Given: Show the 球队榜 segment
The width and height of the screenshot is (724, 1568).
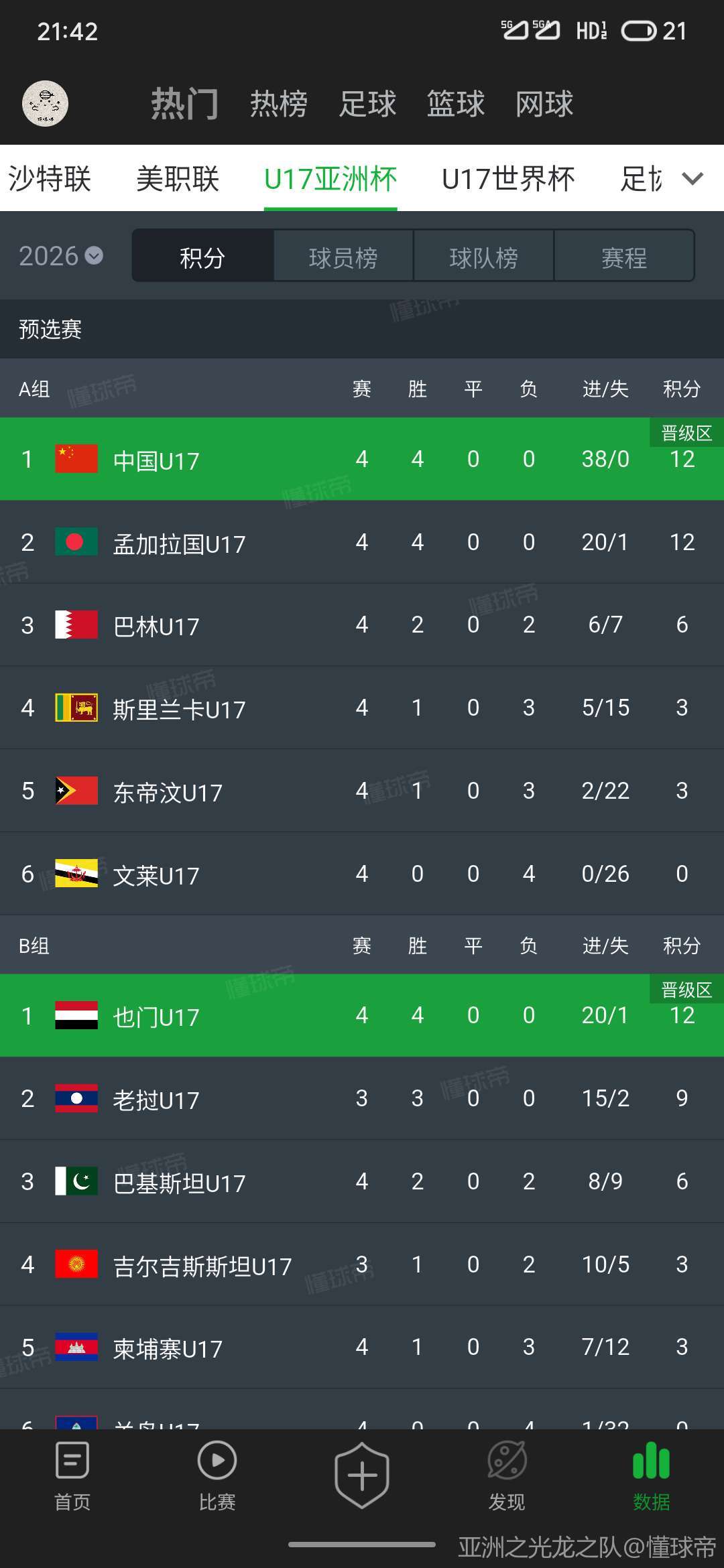Looking at the screenshot, I should pyautogui.click(x=483, y=257).
